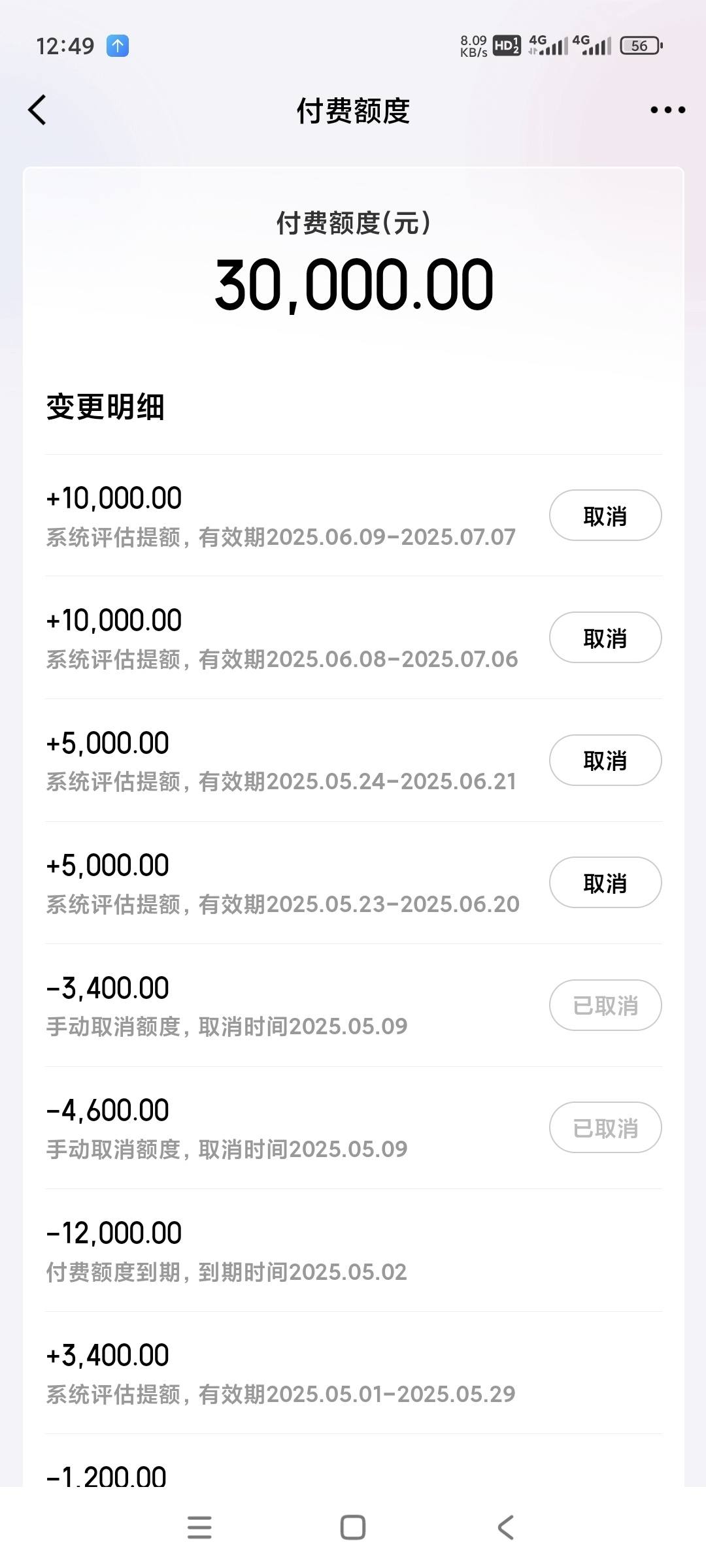Viewport: 706px width, 1568px height.
Task: Tap the system home button
Action: click(353, 1527)
